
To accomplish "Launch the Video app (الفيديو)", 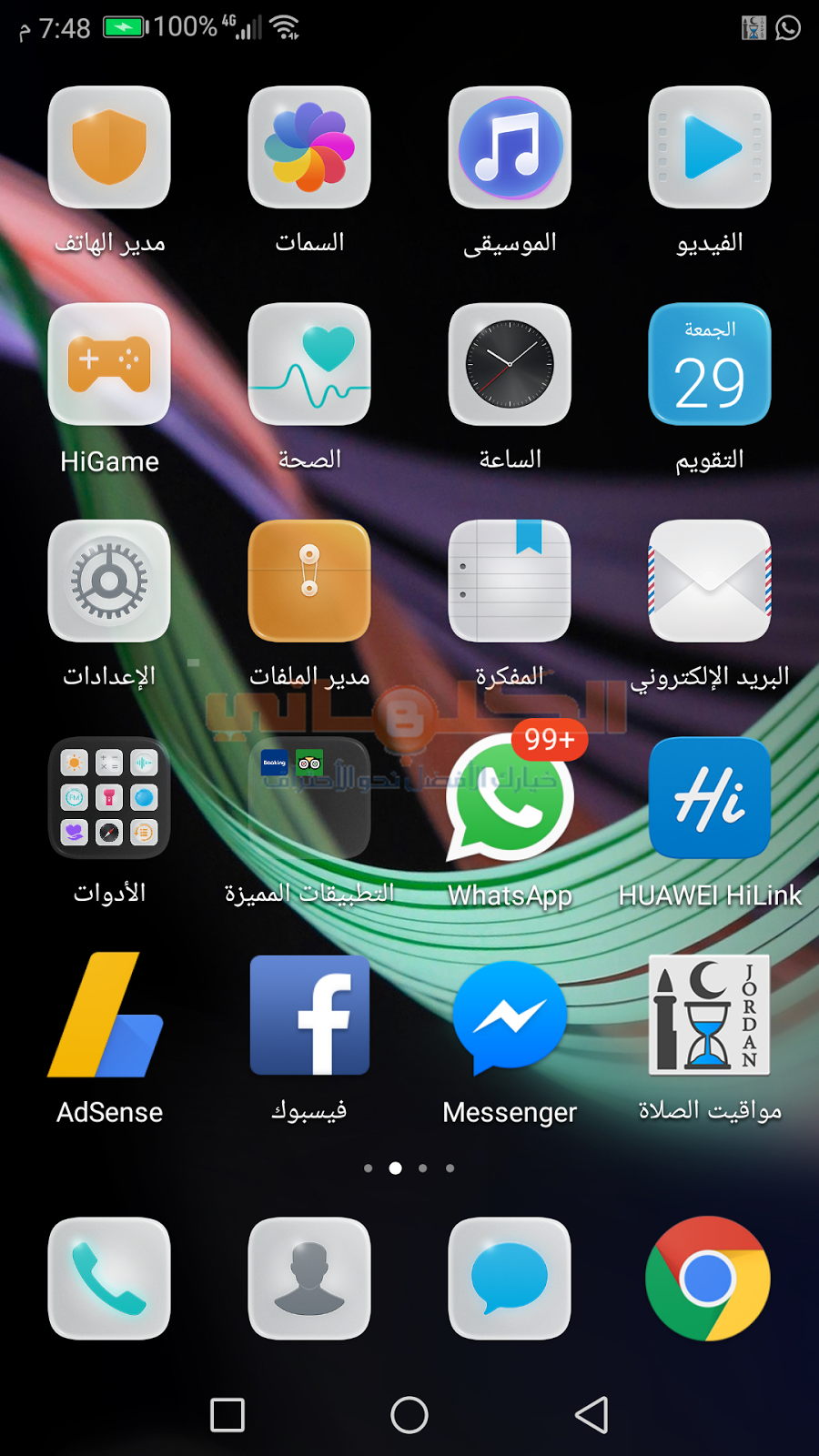I will 710,147.
